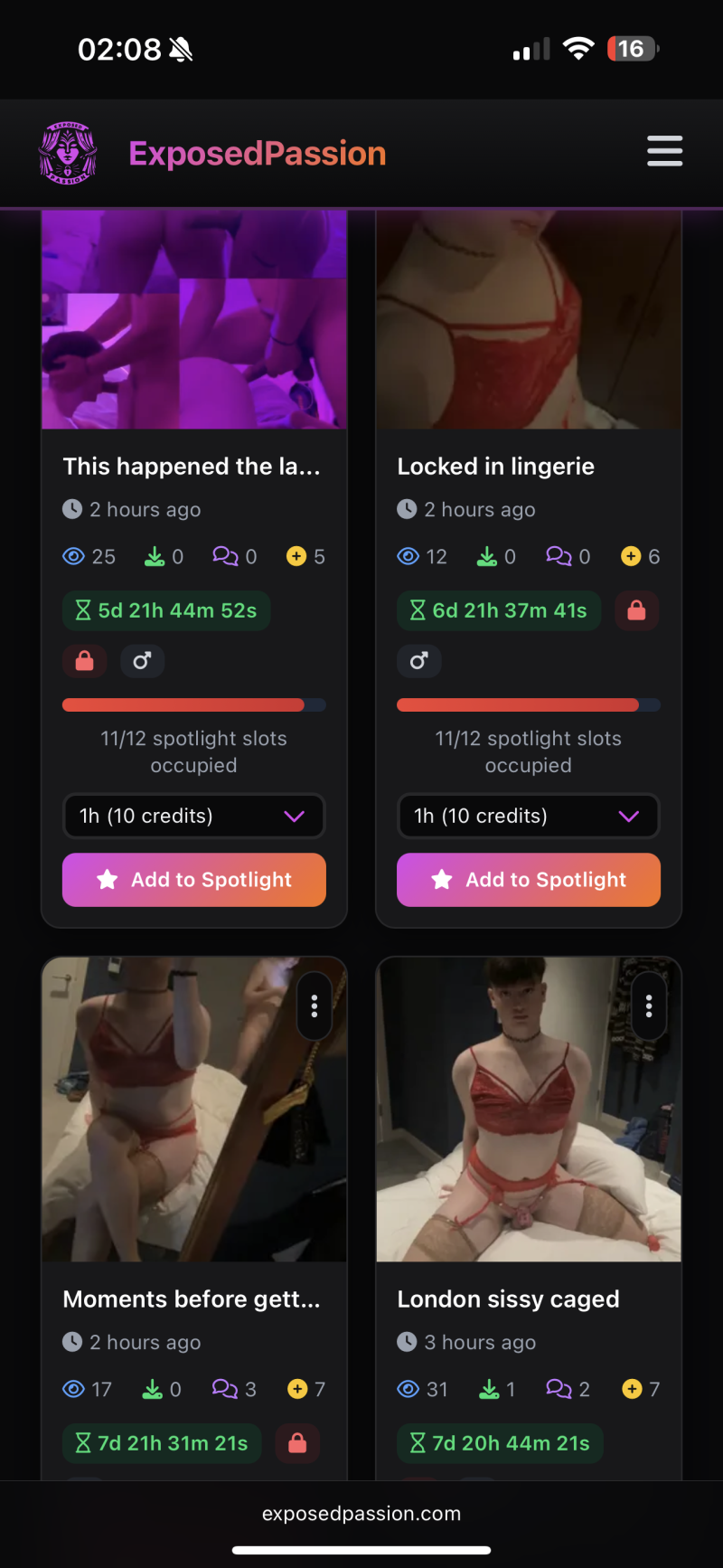Expand duration dropdown under "This happened the la..."
The image size is (723, 1568).
pyautogui.click(x=194, y=817)
